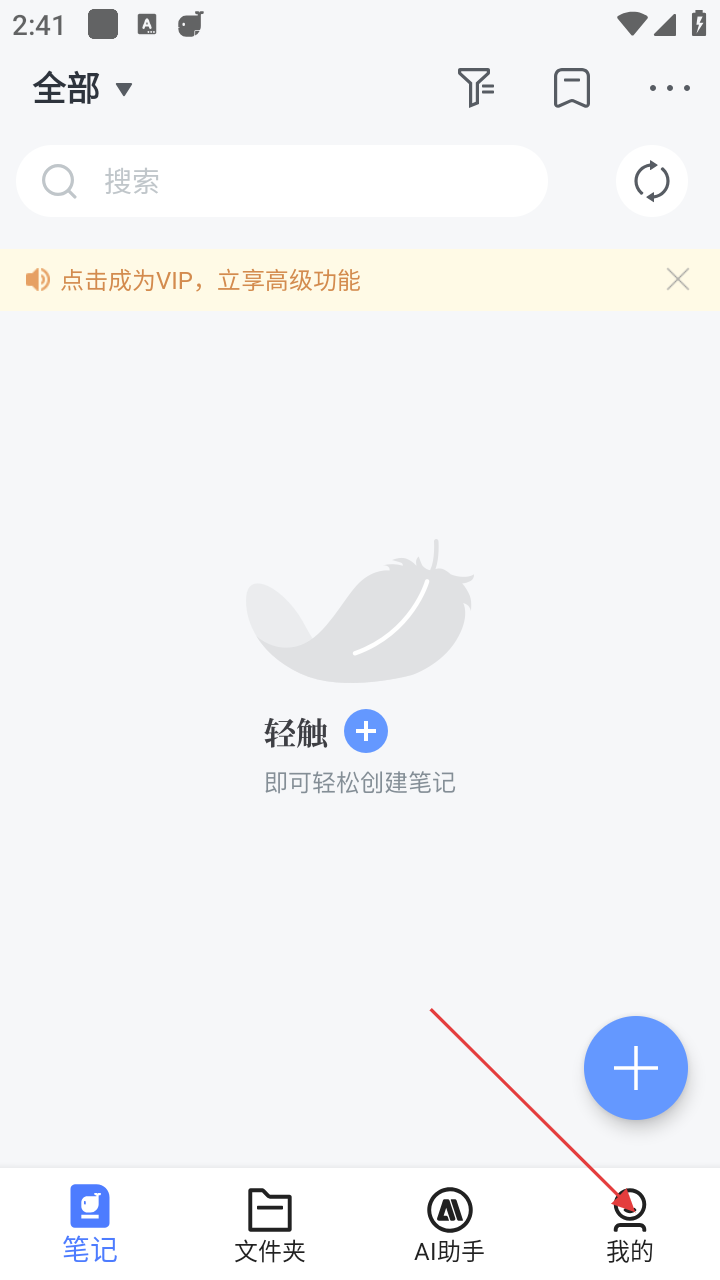Open the three-dot overflow menu
This screenshot has height=1280, width=720.
(669, 88)
